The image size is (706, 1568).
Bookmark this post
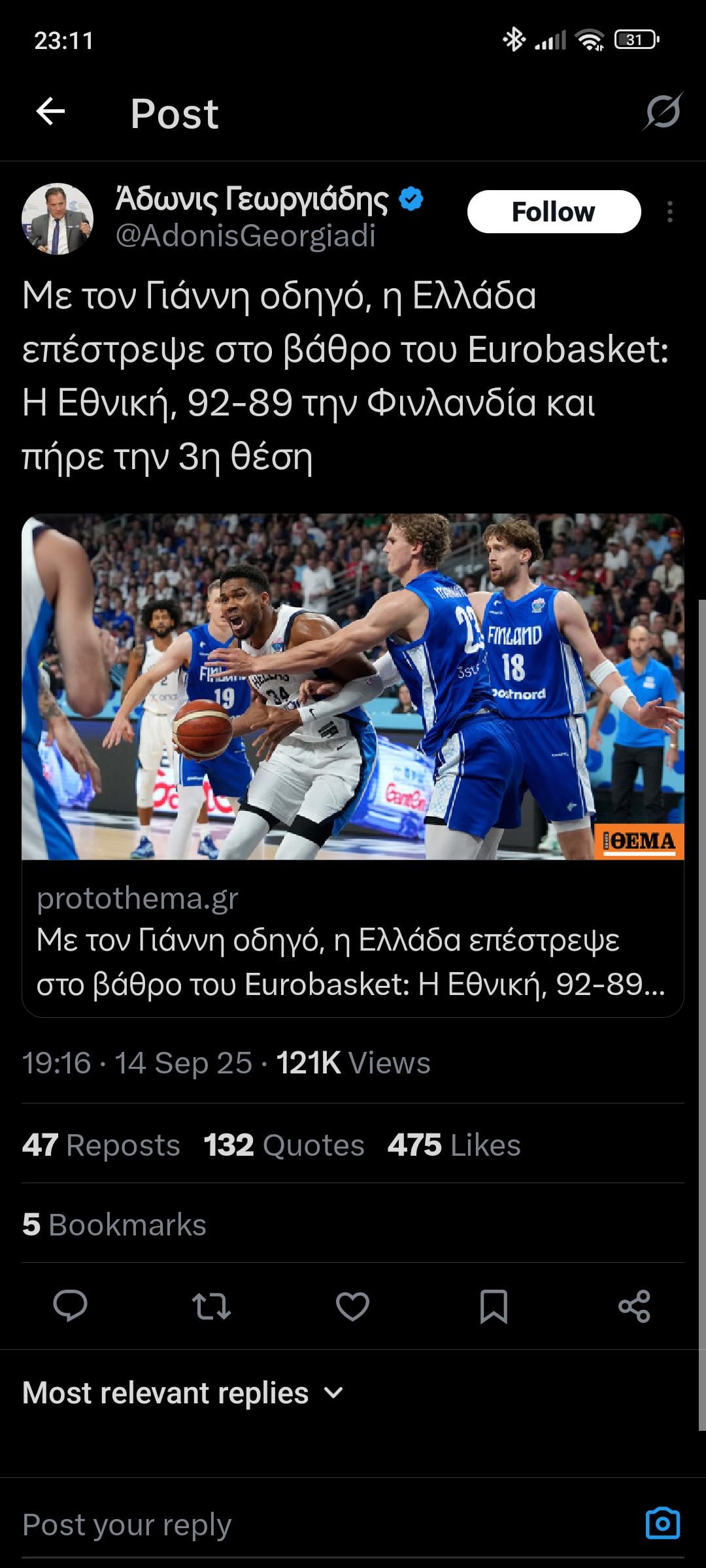494,1307
